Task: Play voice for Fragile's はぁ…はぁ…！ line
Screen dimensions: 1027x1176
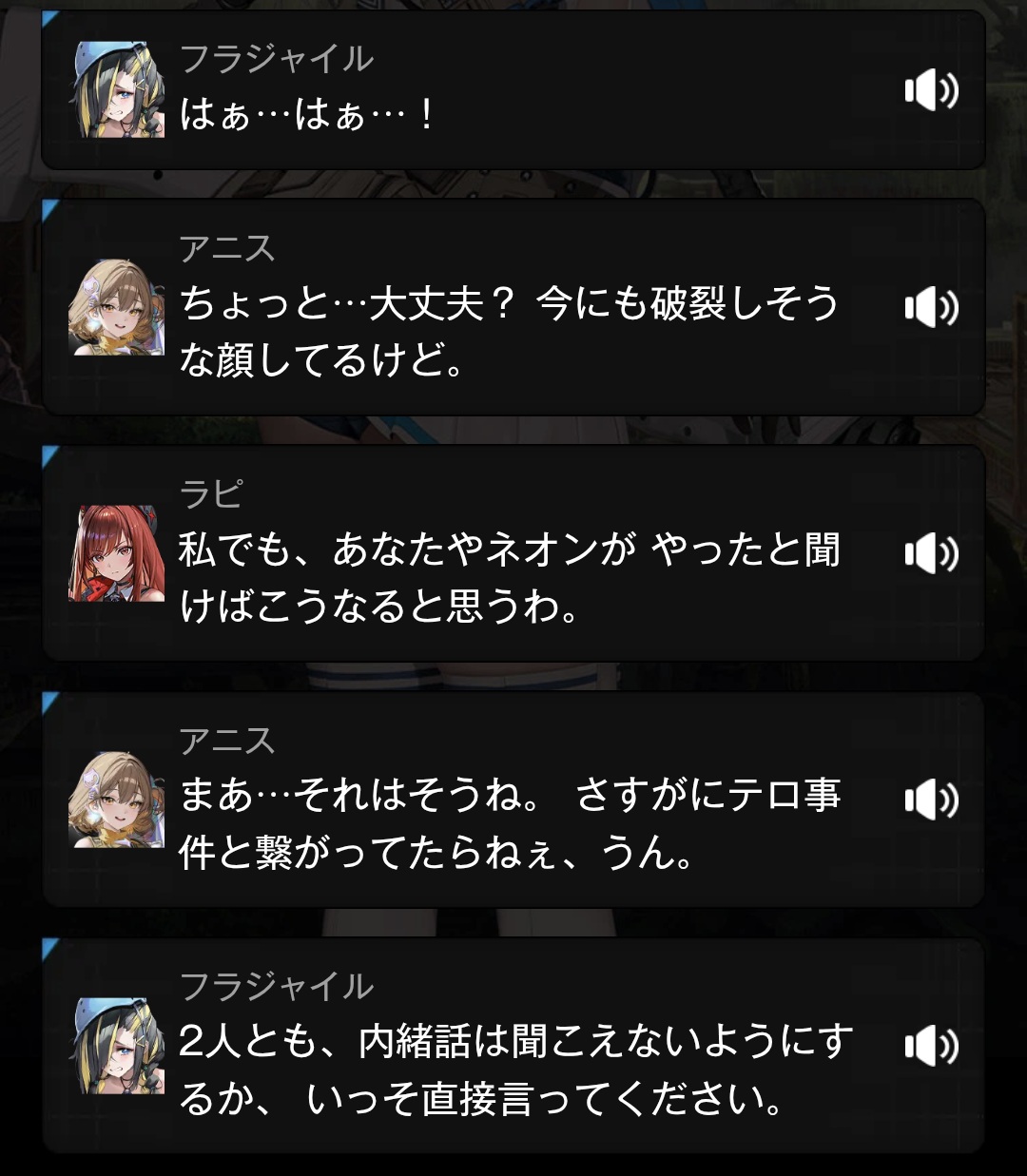Action: point(930,90)
